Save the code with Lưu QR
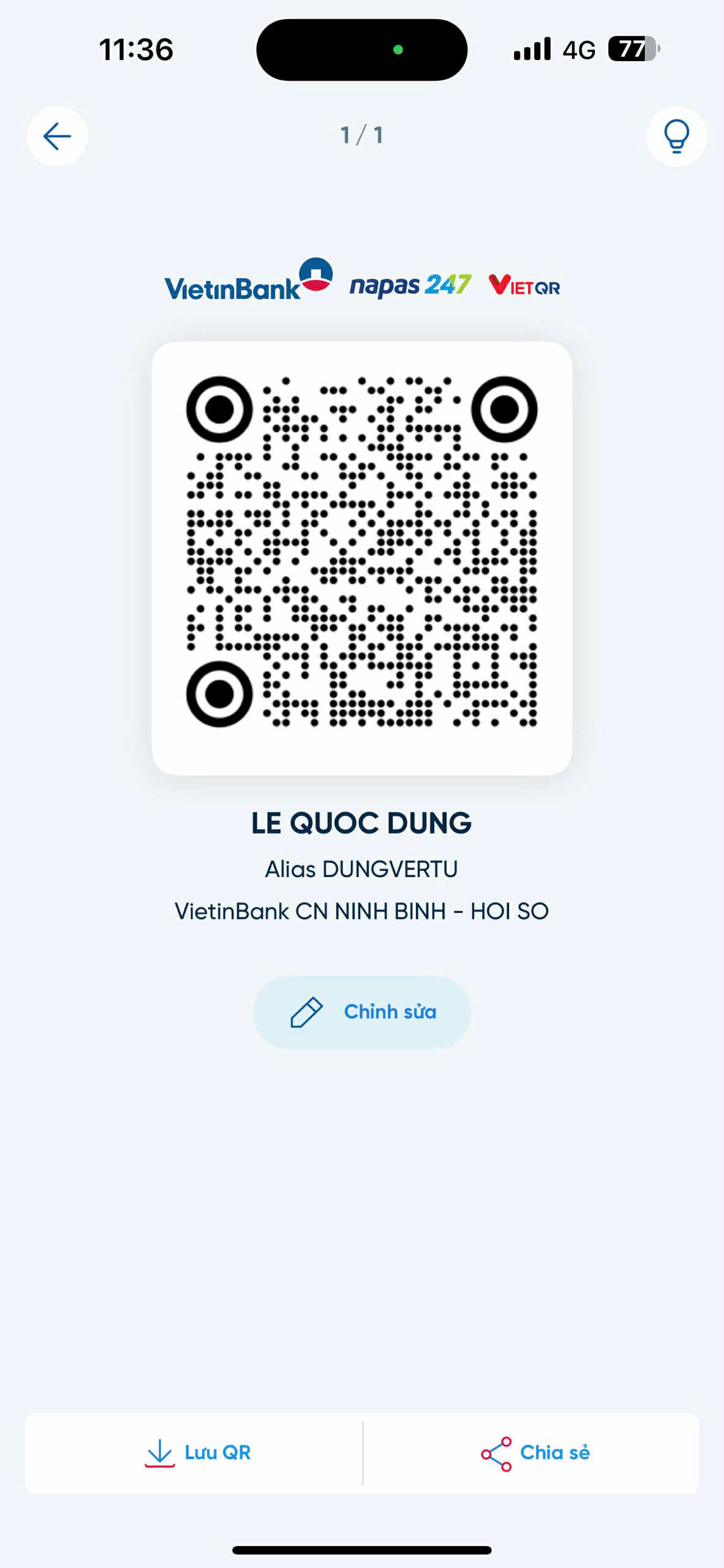724x1568 pixels. click(x=197, y=1453)
